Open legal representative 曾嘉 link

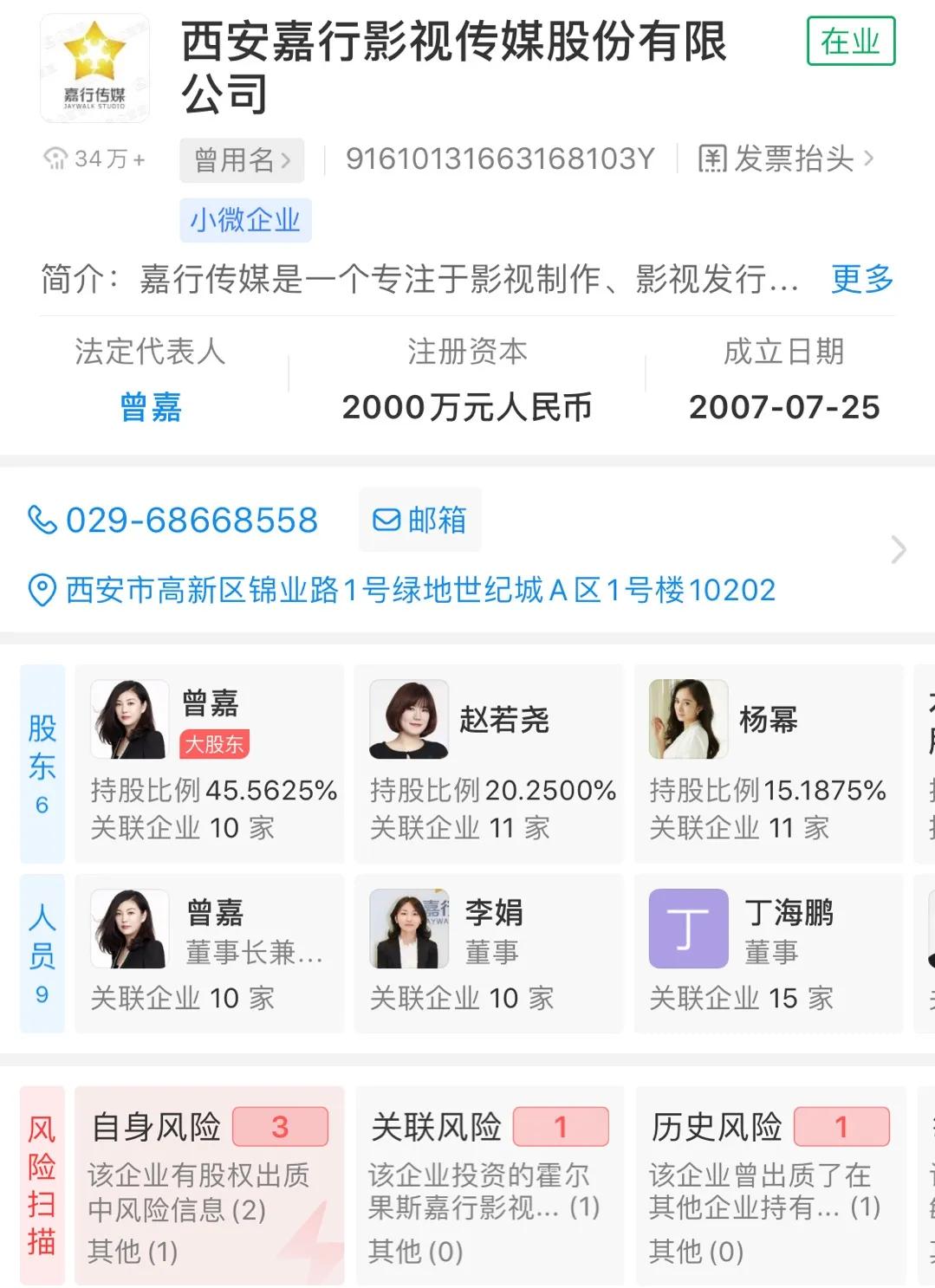[x=151, y=407]
